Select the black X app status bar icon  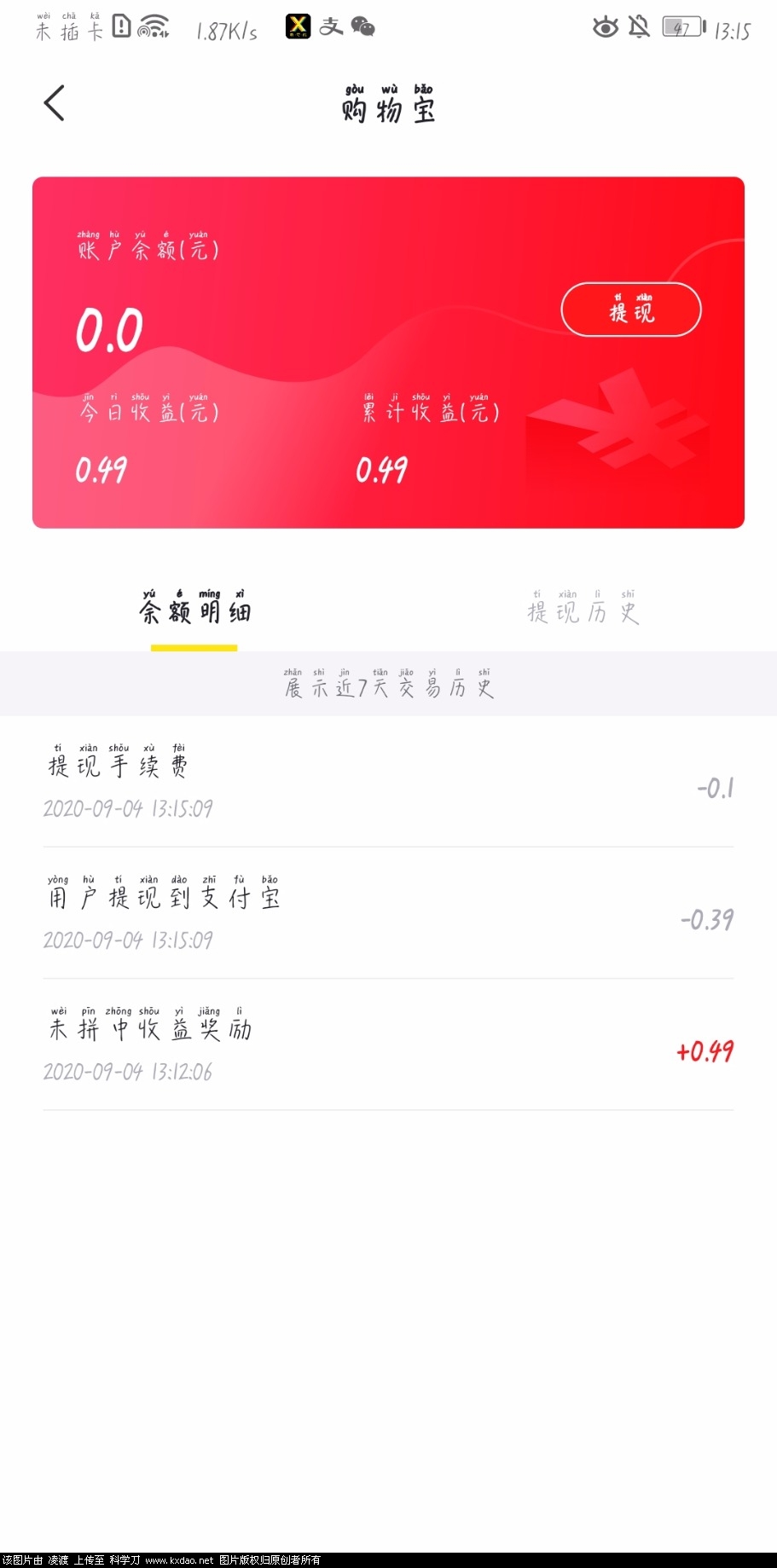(299, 26)
